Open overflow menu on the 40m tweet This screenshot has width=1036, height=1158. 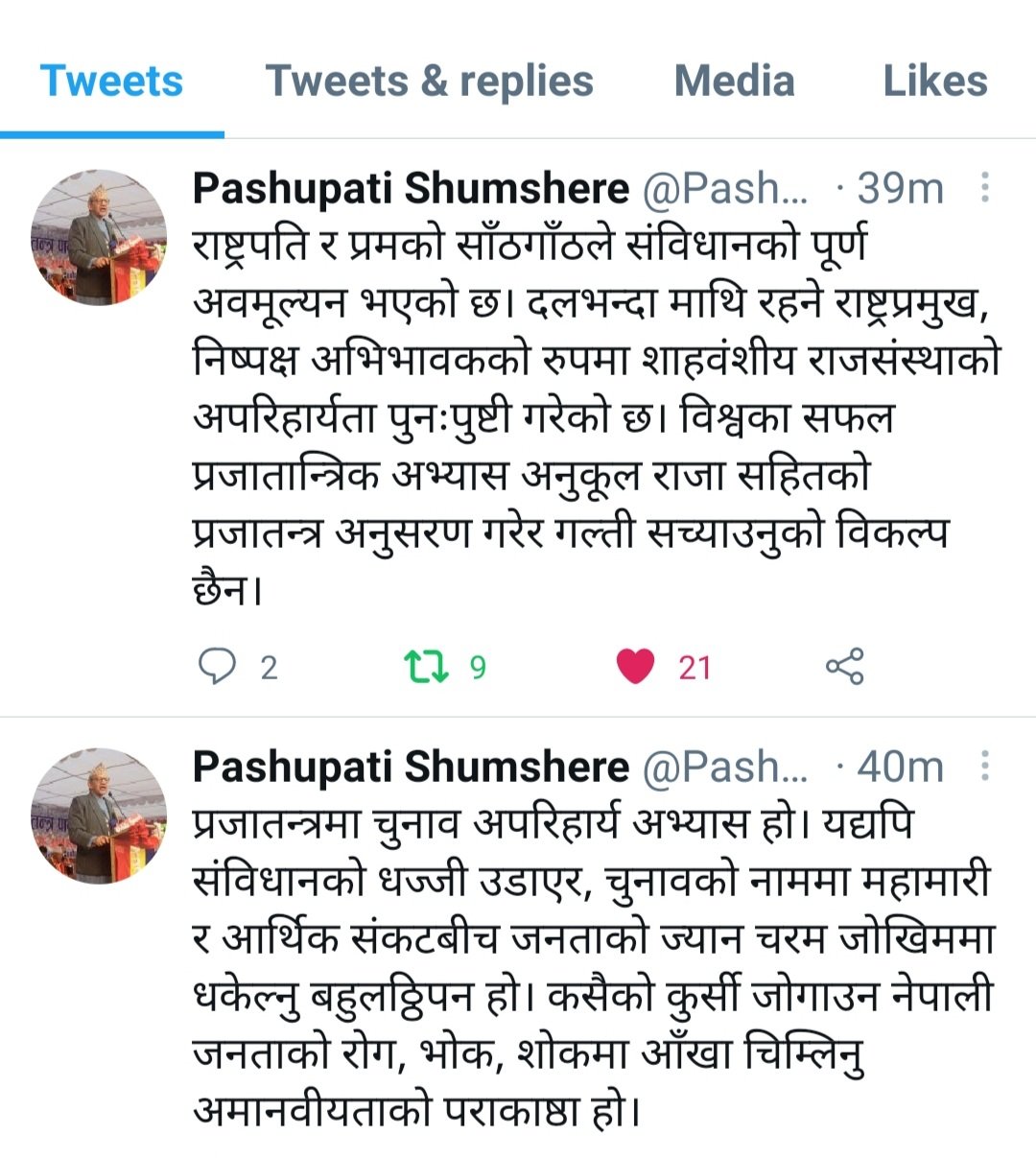click(x=985, y=767)
